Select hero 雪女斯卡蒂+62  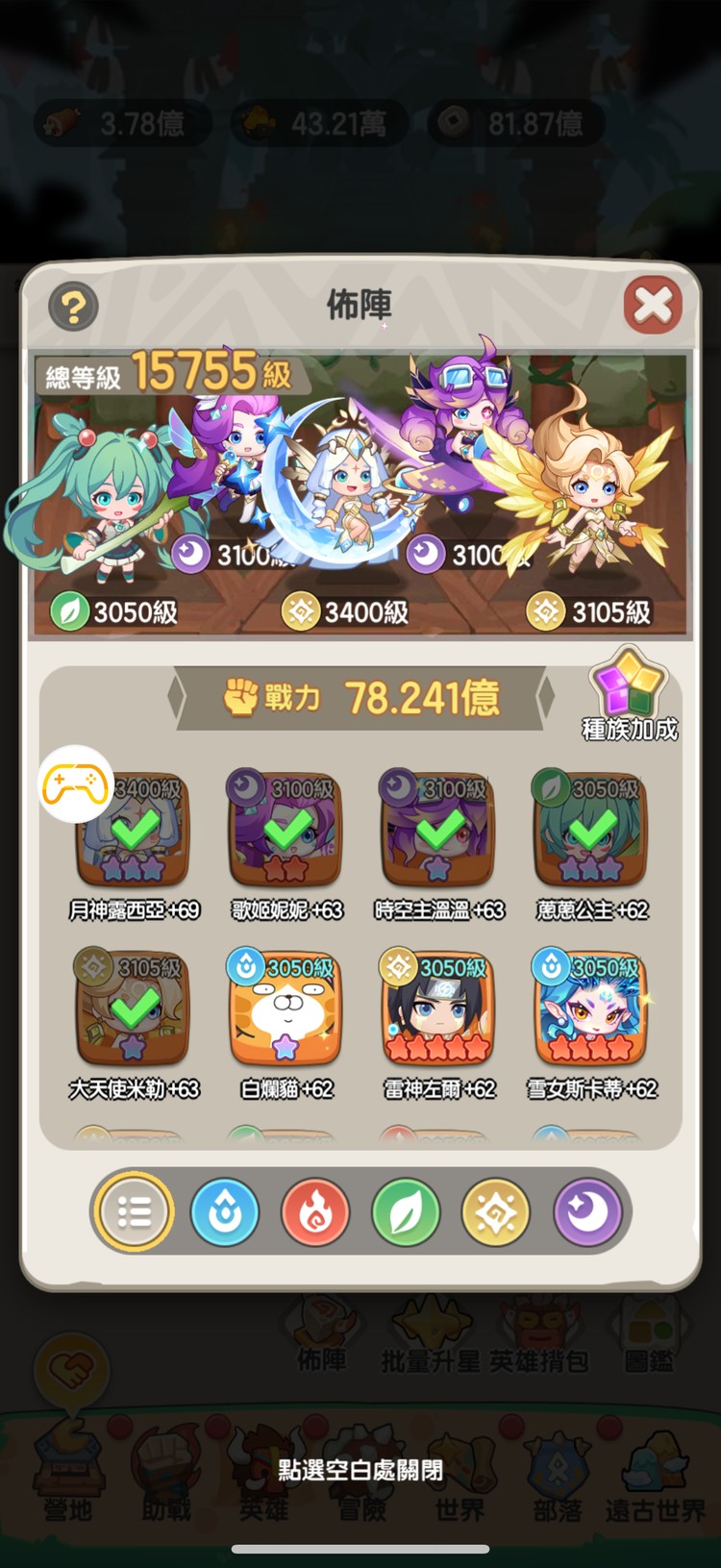592,1008
